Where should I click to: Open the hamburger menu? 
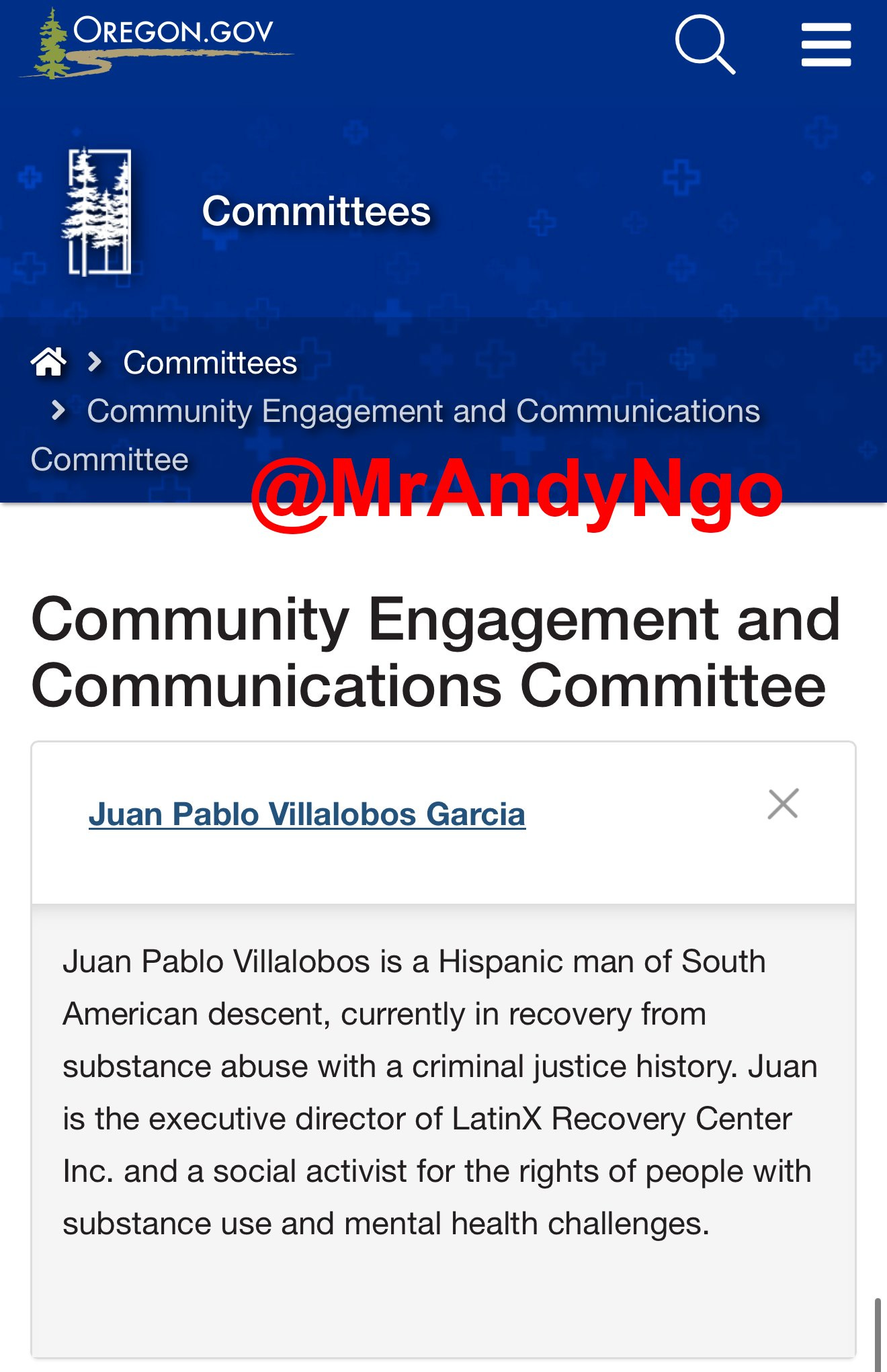[826, 45]
